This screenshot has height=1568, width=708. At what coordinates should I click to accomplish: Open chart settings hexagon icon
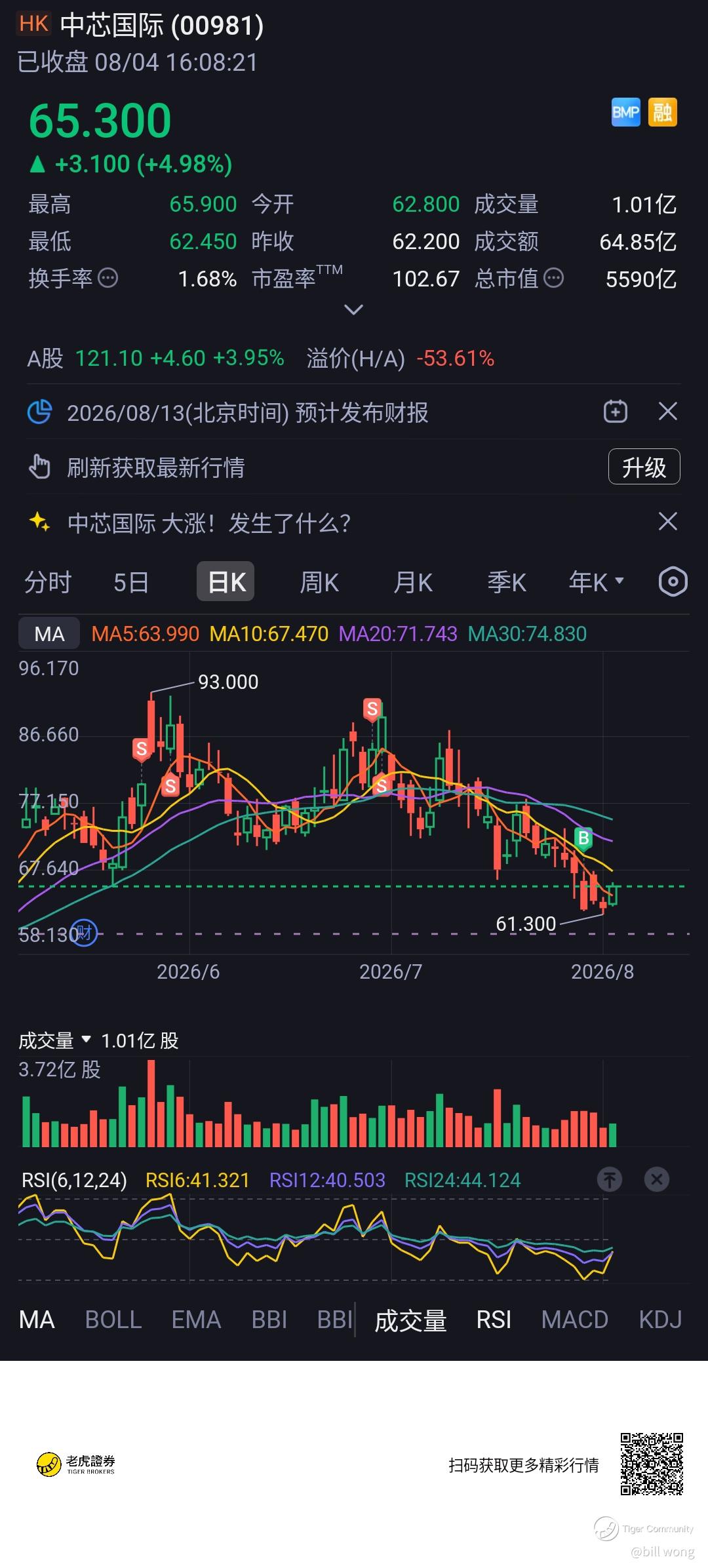tap(673, 581)
